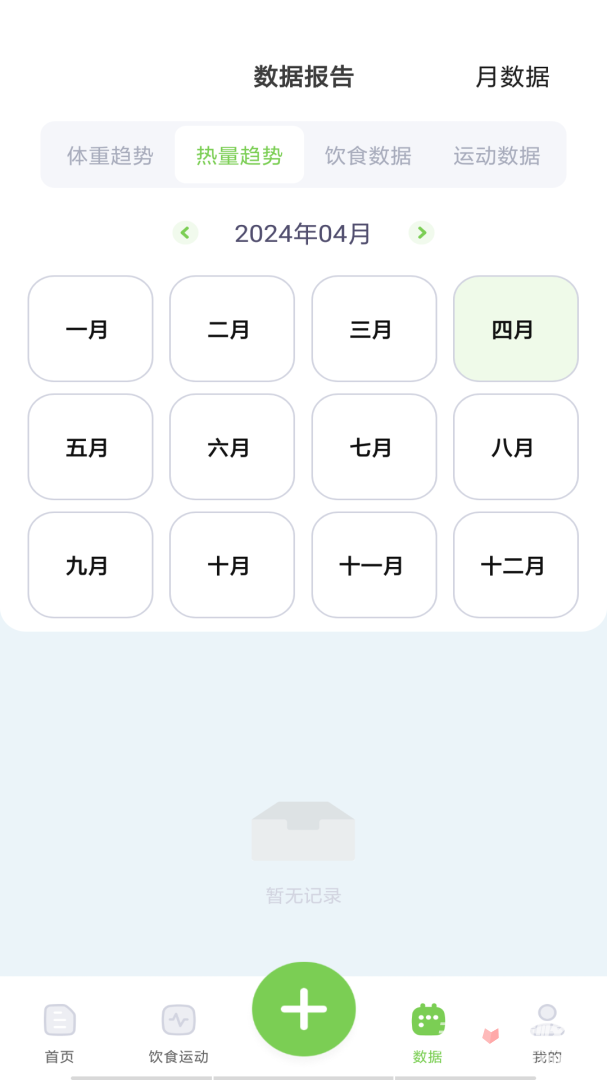Select 三月 in the month grid
This screenshot has width=607, height=1080.
[x=374, y=329]
